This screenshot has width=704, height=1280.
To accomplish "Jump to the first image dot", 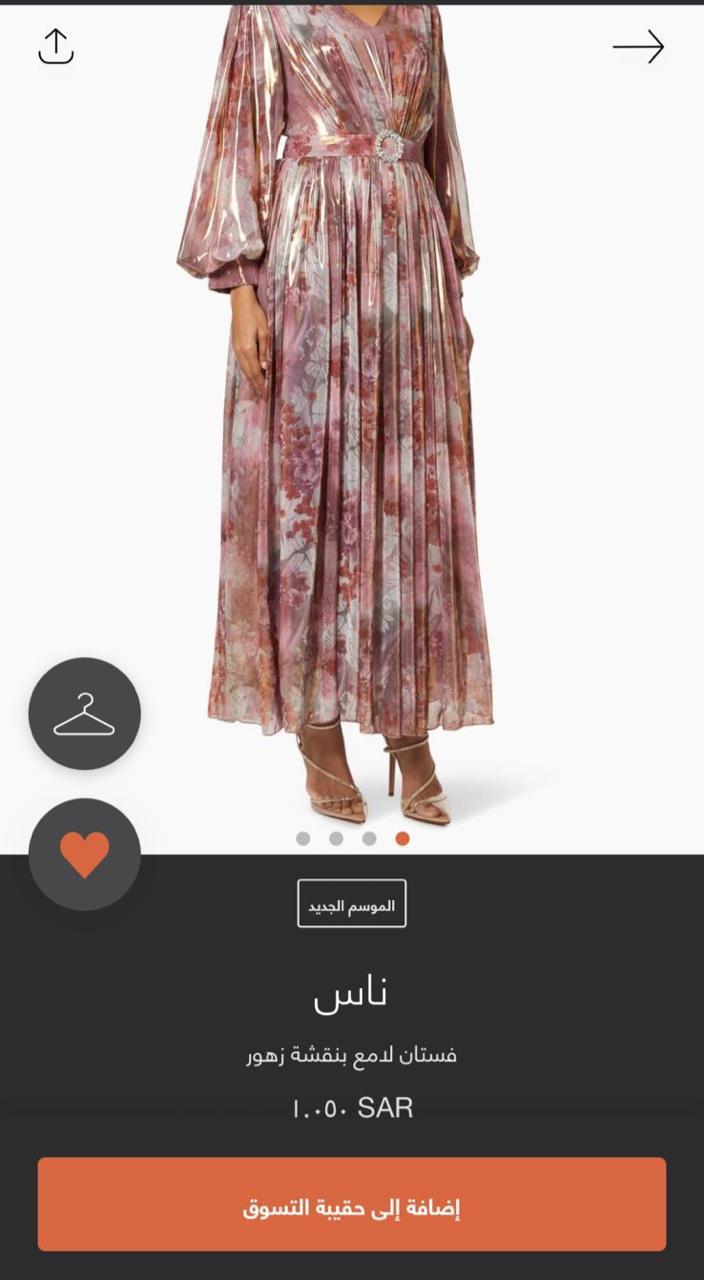I will (x=303, y=838).
